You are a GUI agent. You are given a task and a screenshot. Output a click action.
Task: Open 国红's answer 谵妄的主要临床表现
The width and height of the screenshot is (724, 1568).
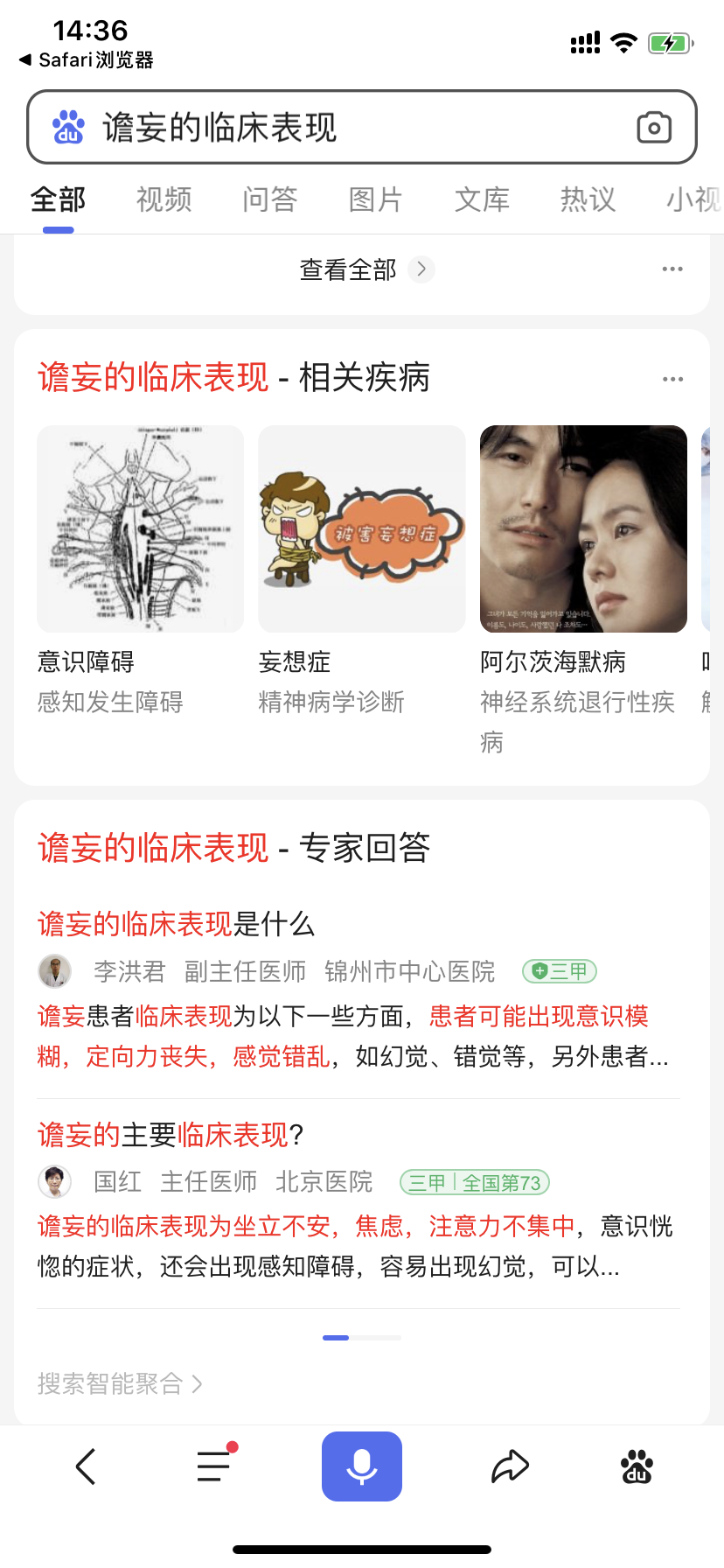coord(171,1135)
